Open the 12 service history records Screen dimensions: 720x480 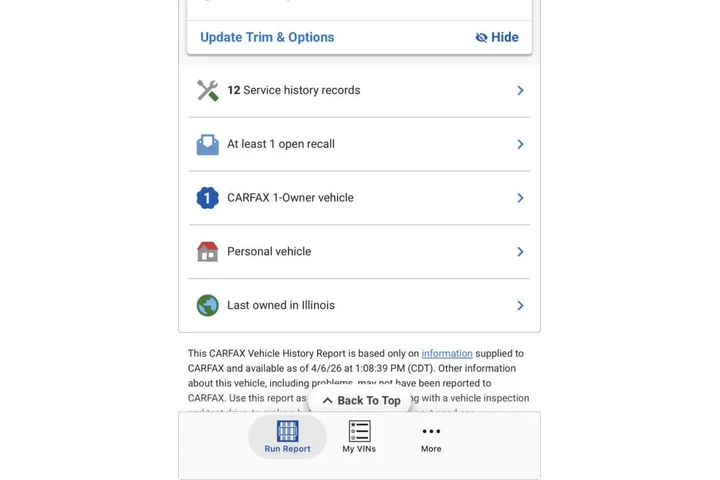[x=359, y=90]
